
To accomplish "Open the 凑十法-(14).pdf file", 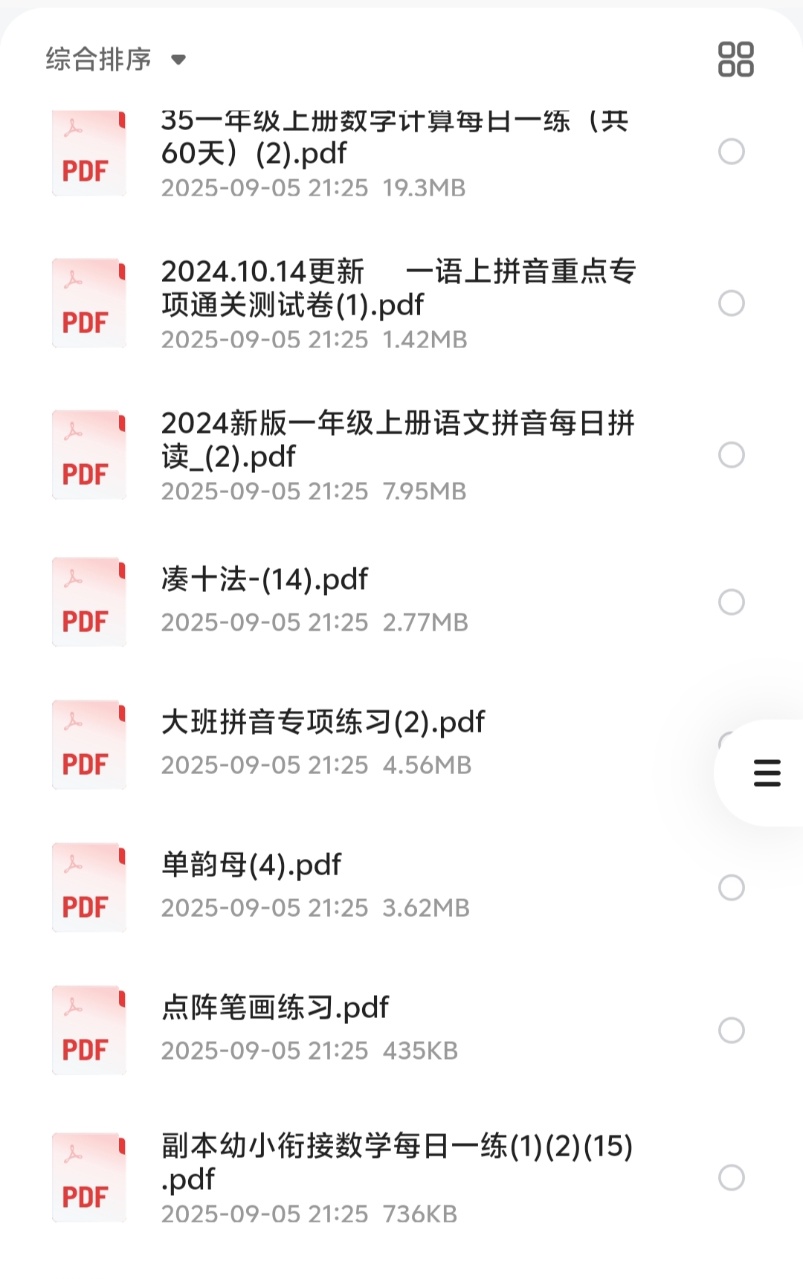I will [264, 579].
